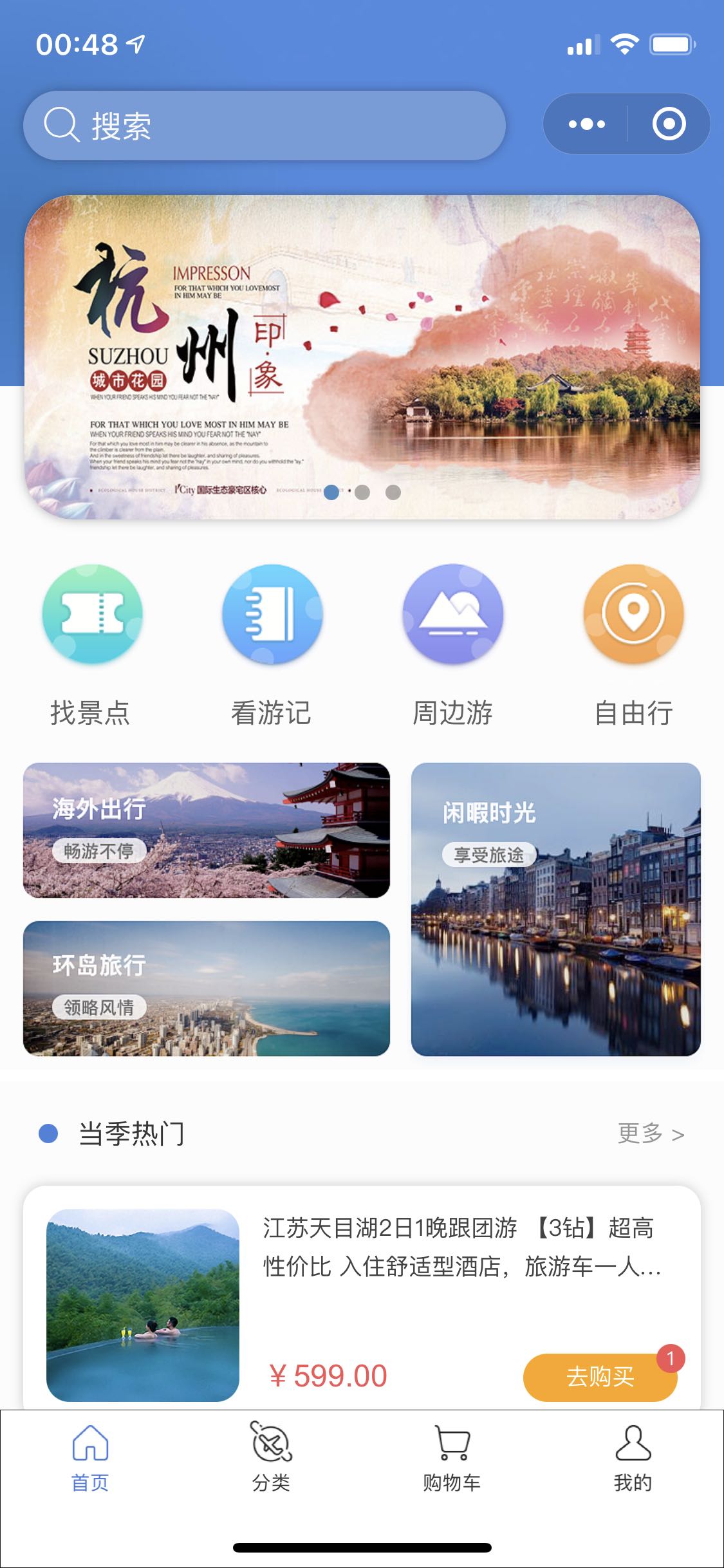This screenshot has height=1568, width=724.
Task: Tap 去购买 to buy the tour
Action: pyautogui.click(x=600, y=1377)
